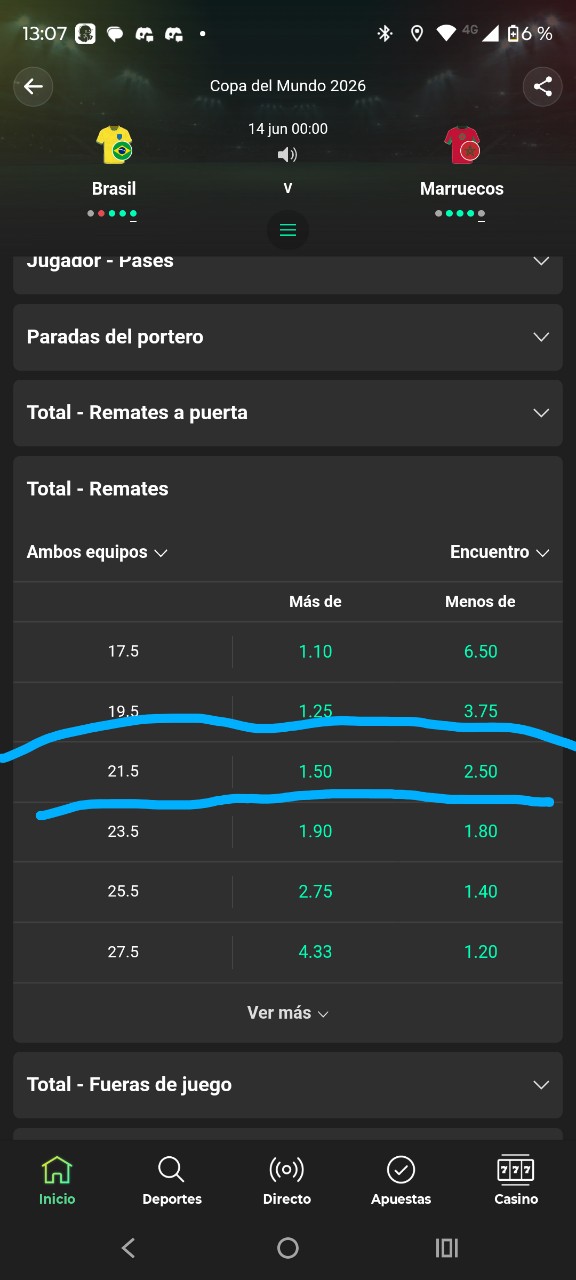The image size is (576, 1280).
Task: Pick Menos de 23.5 at odds 1.80
Action: [x=480, y=831]
